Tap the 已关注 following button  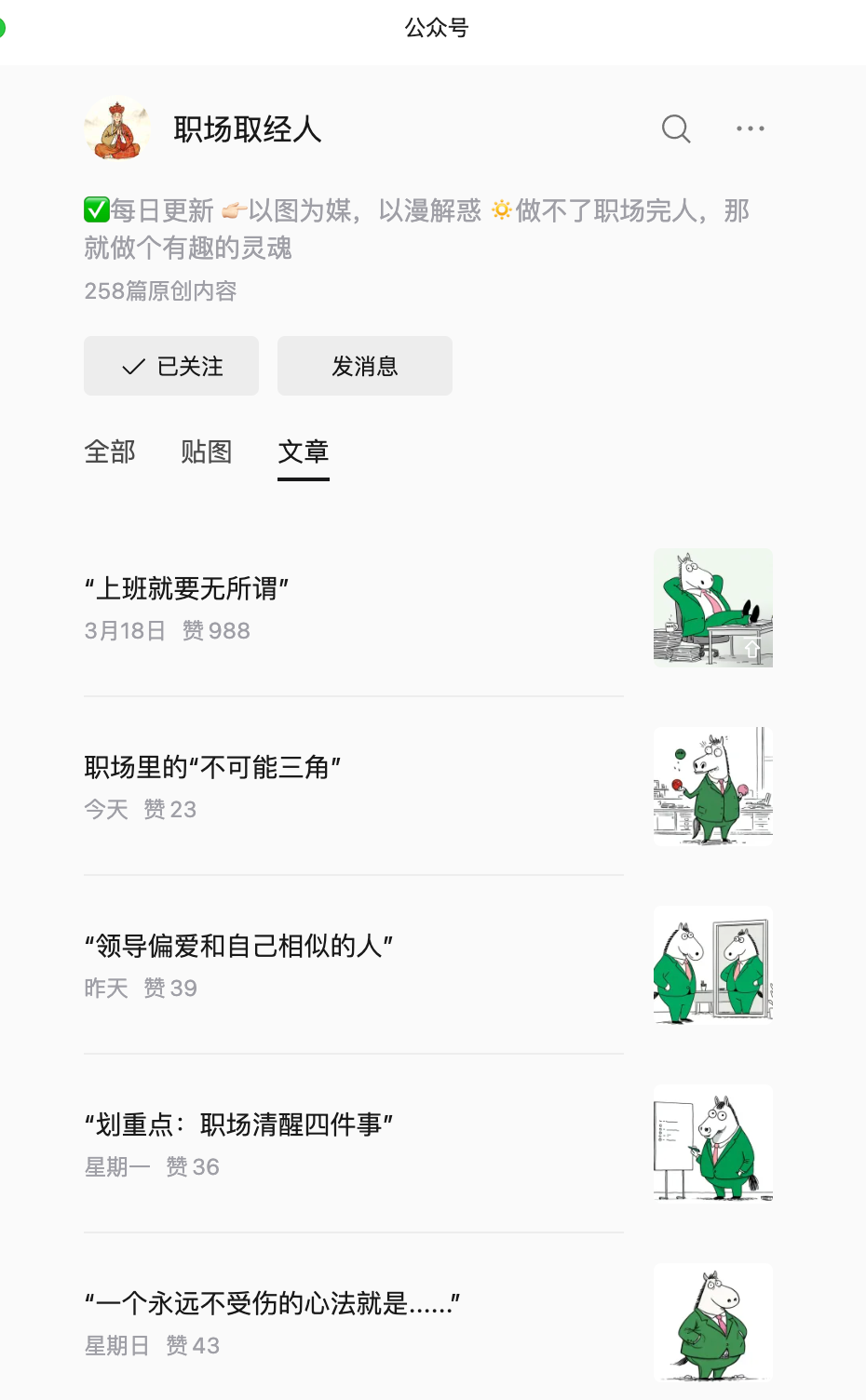pyautogui.click(x=171, y=366)
